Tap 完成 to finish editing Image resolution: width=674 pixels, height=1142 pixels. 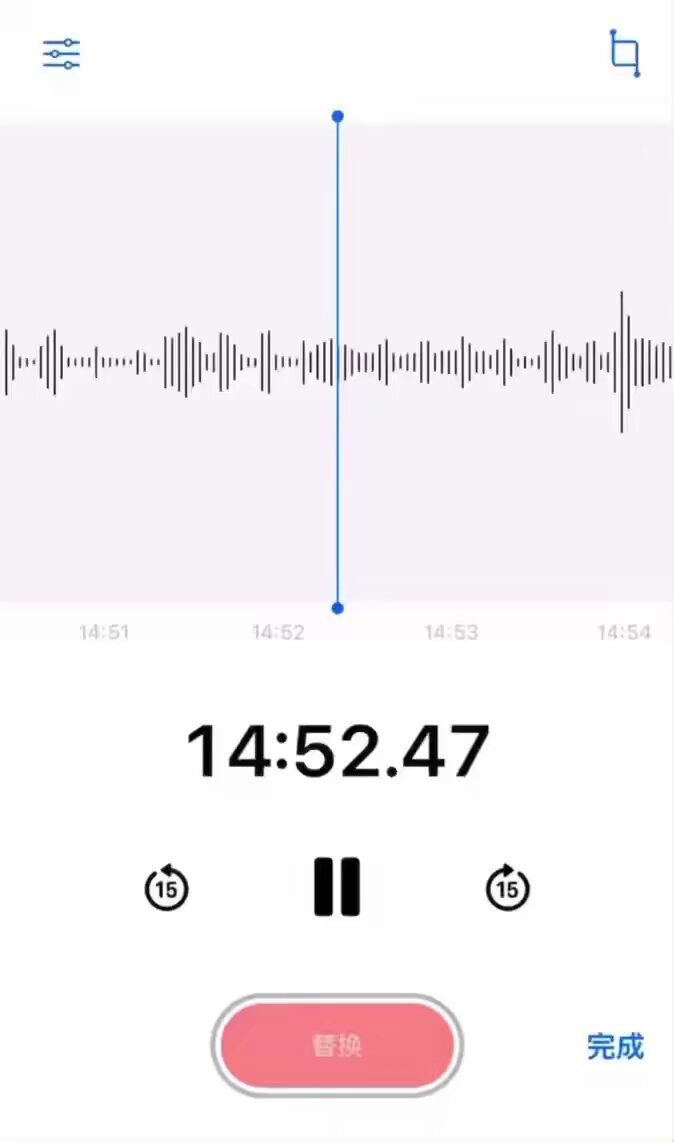pos(615,1047)
